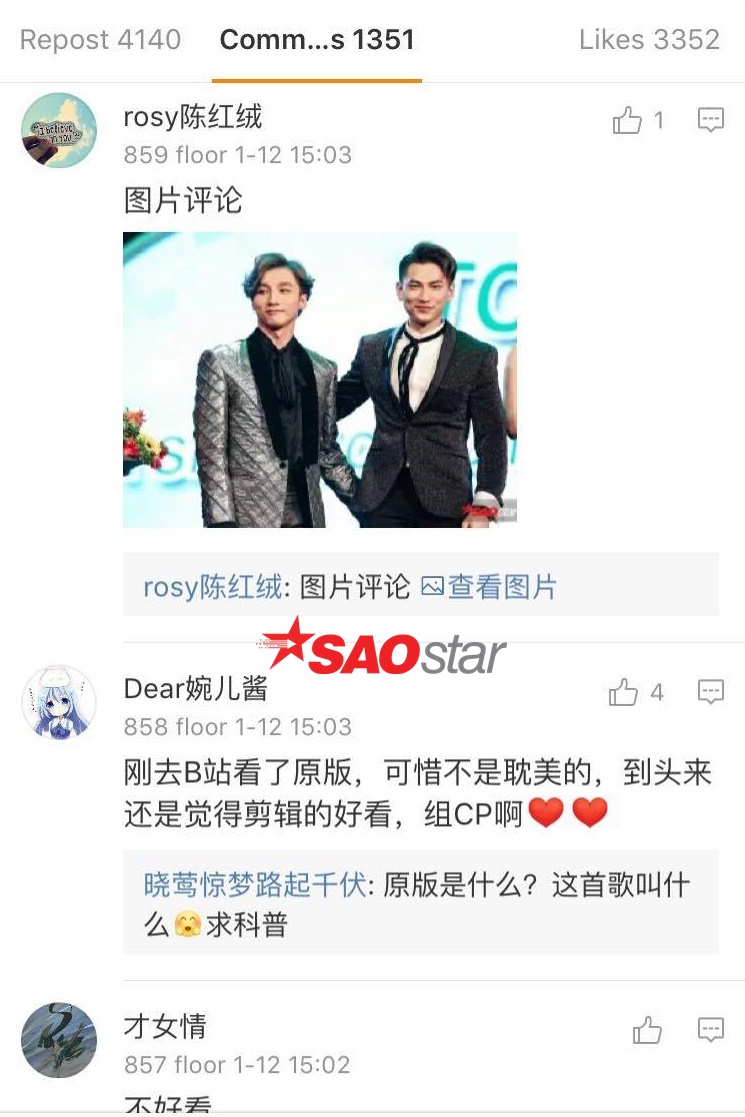745x1117 pixels.
Task: Like 才女情's comment
Action: (647, 1030)
